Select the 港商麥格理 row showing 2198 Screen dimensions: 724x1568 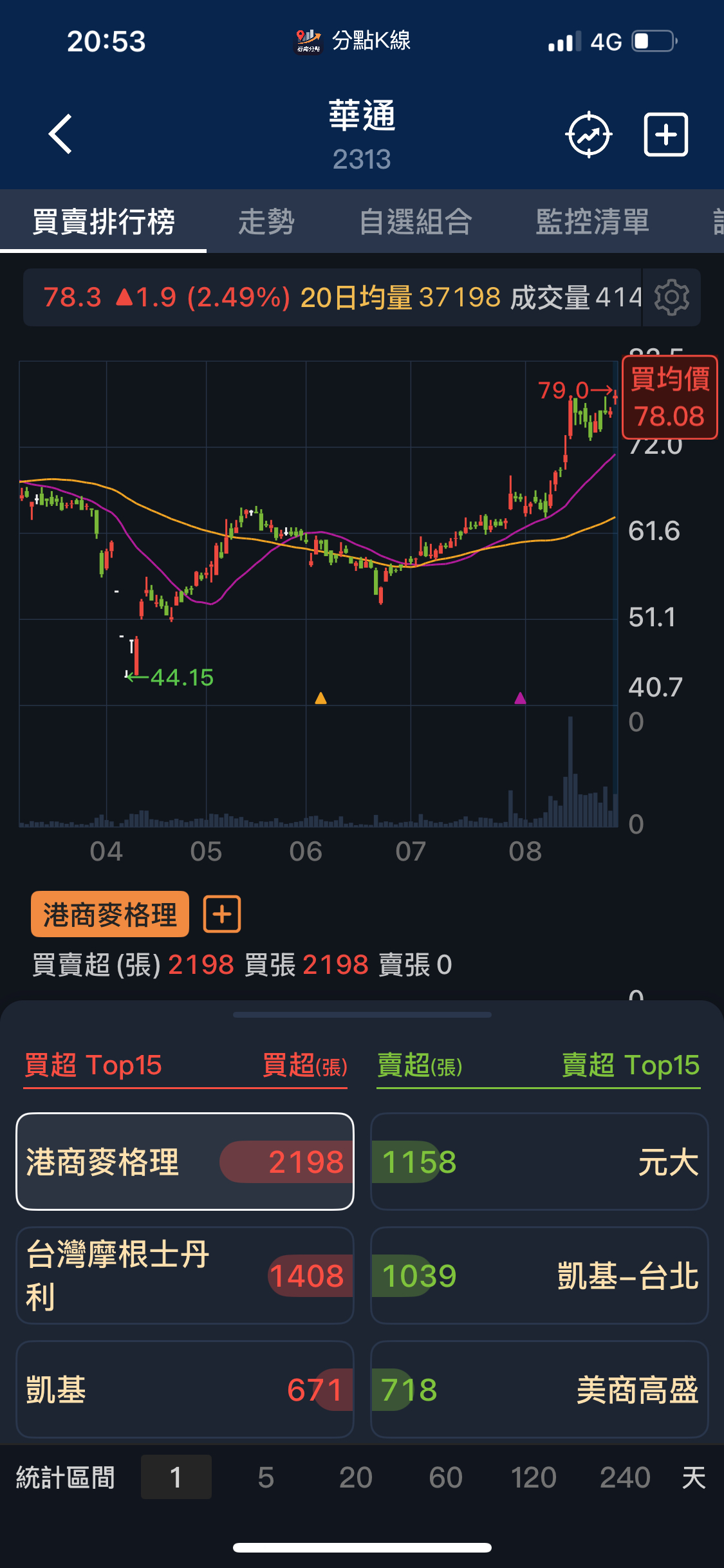(185, 1162)
